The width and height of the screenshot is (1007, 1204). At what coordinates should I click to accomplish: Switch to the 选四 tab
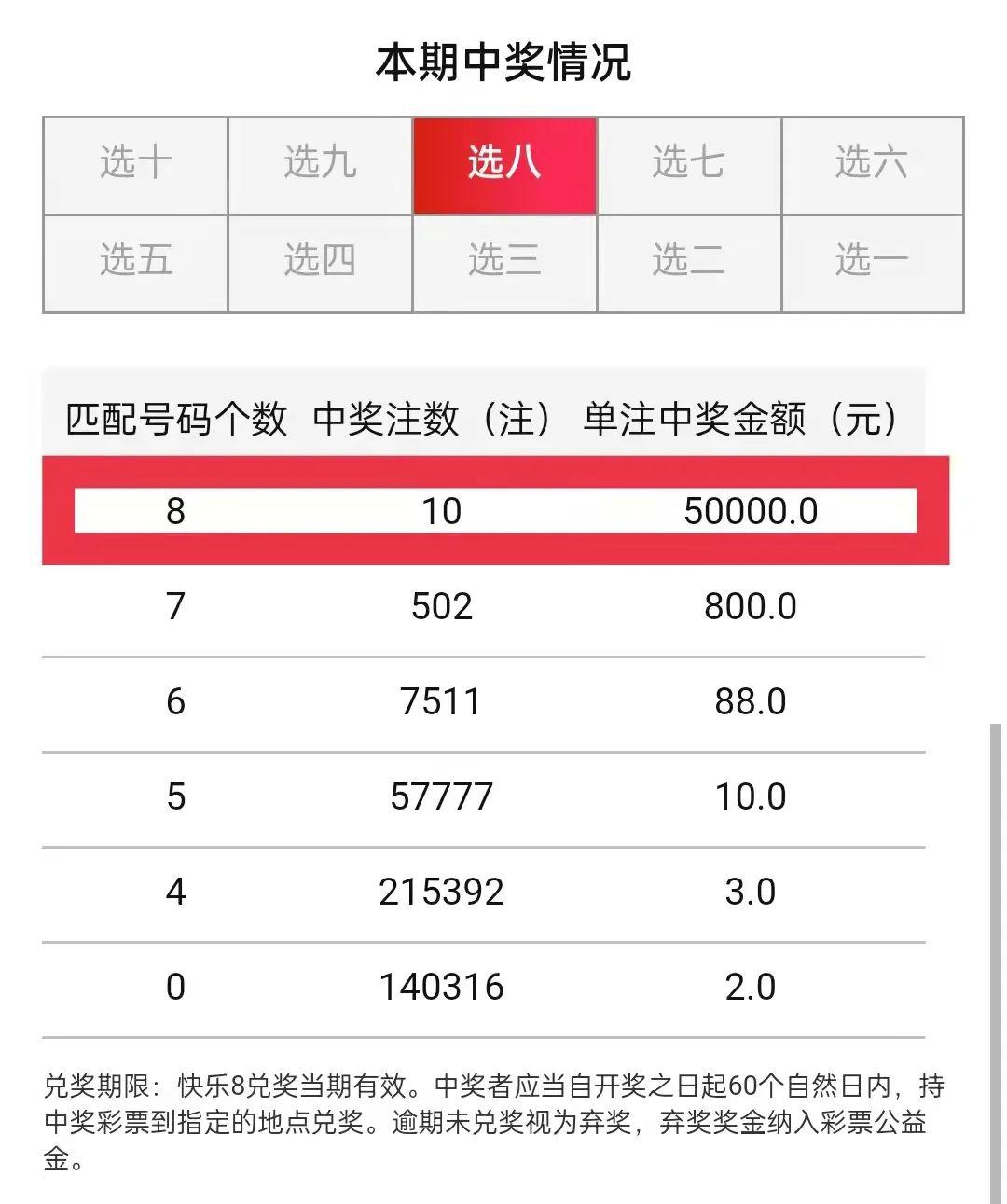click(320, 262)
